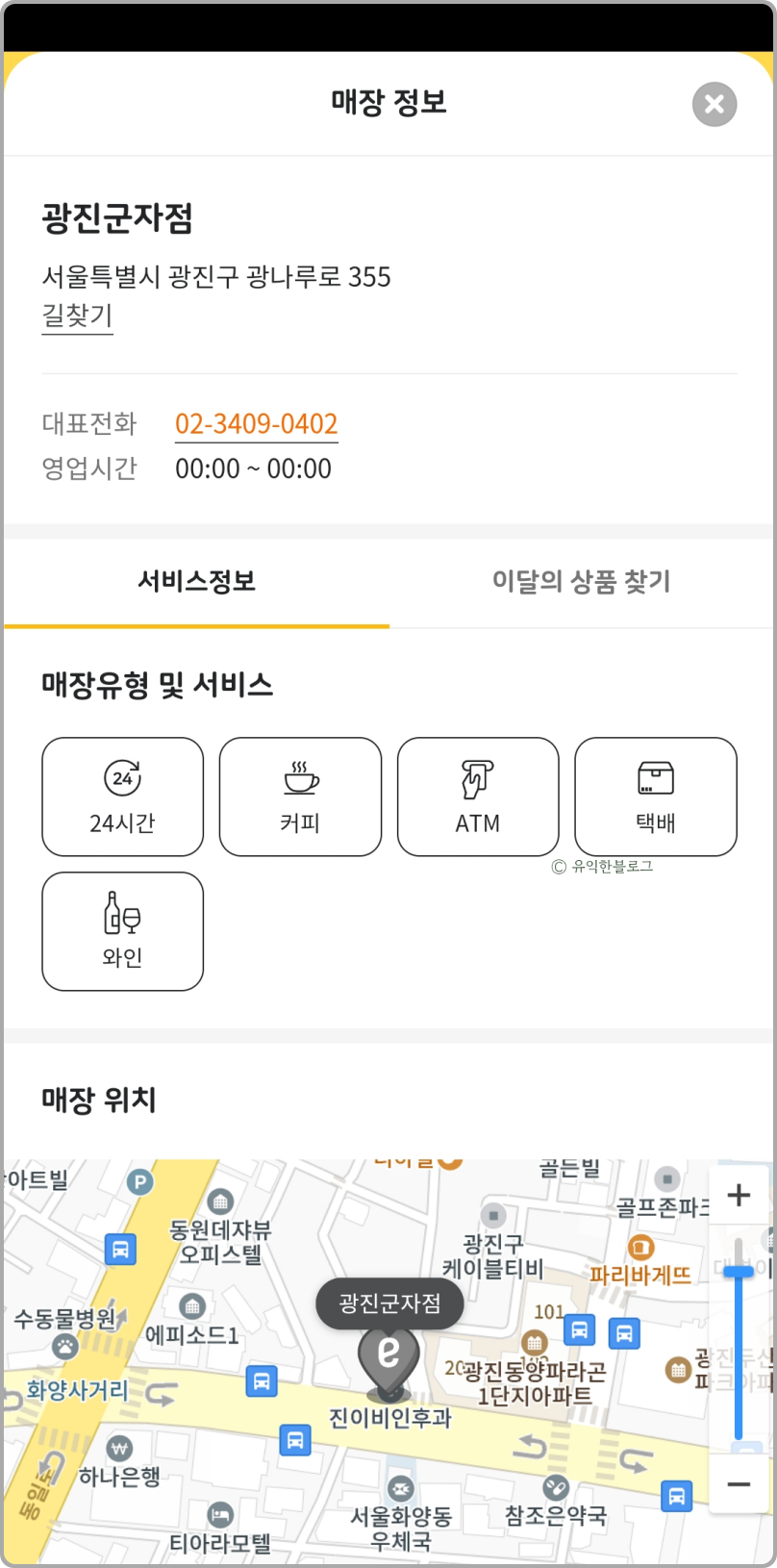This screenshot has width=777, height=1568.
Task: Call the store number 02-3409-0402
Action: [256, 423]
